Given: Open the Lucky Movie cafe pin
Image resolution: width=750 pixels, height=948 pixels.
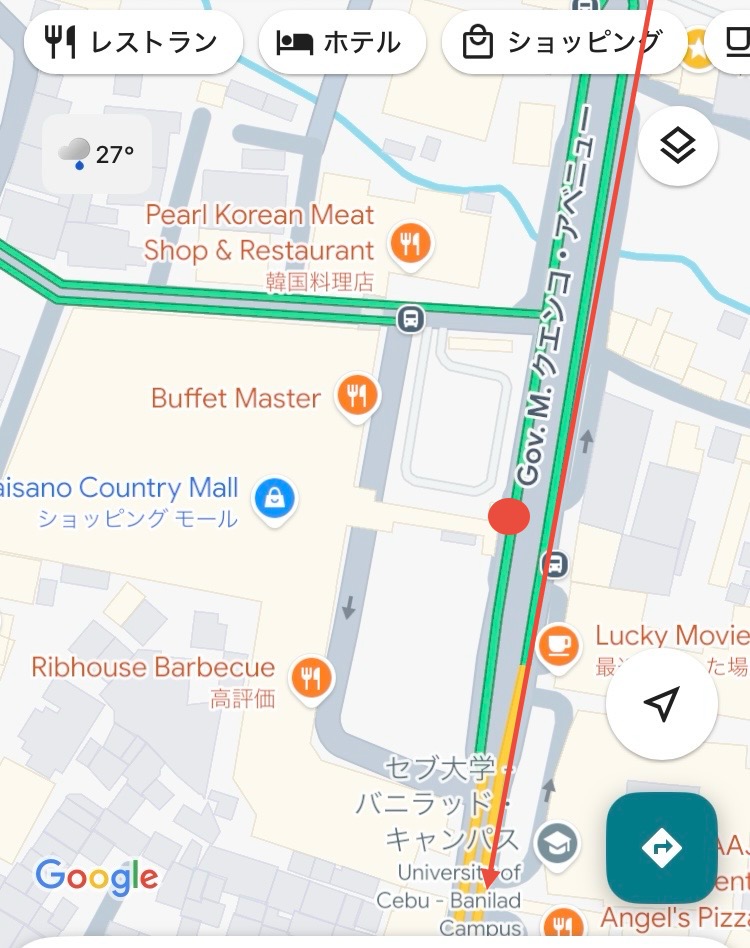Looking at the screenshot, I should pos(558,643).
